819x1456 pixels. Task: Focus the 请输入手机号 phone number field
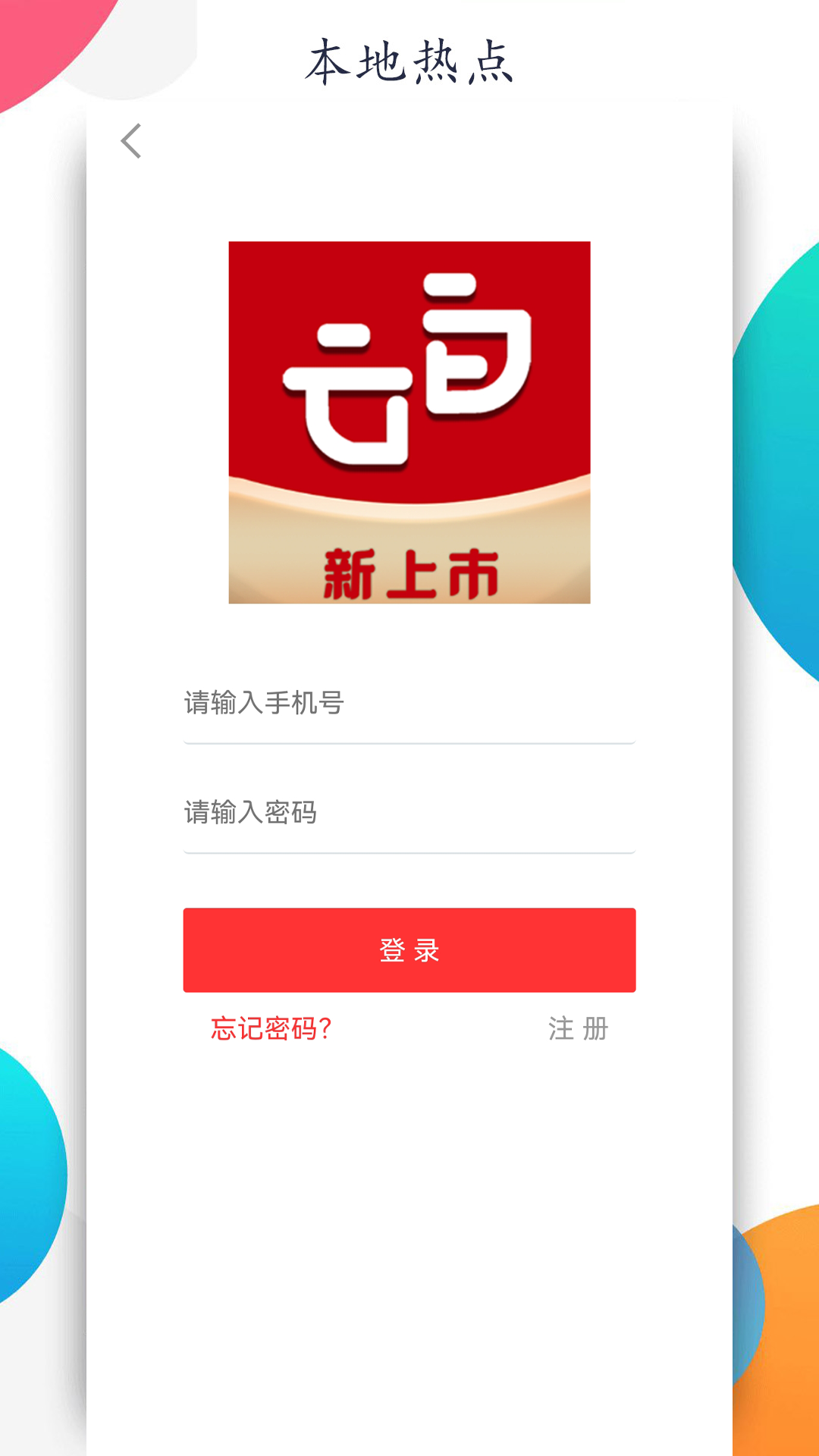[x=409, y=705]
